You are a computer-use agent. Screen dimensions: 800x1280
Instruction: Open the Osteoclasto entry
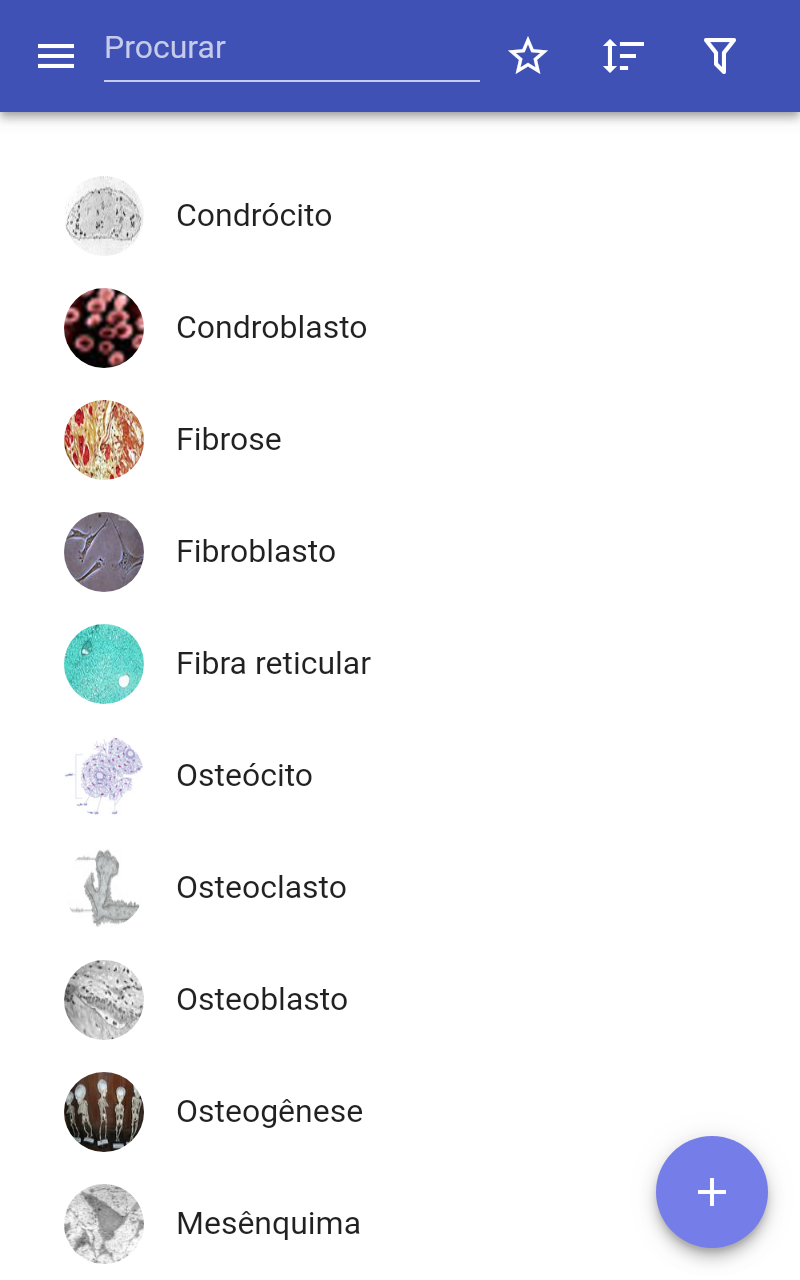(x=400, y=888)
